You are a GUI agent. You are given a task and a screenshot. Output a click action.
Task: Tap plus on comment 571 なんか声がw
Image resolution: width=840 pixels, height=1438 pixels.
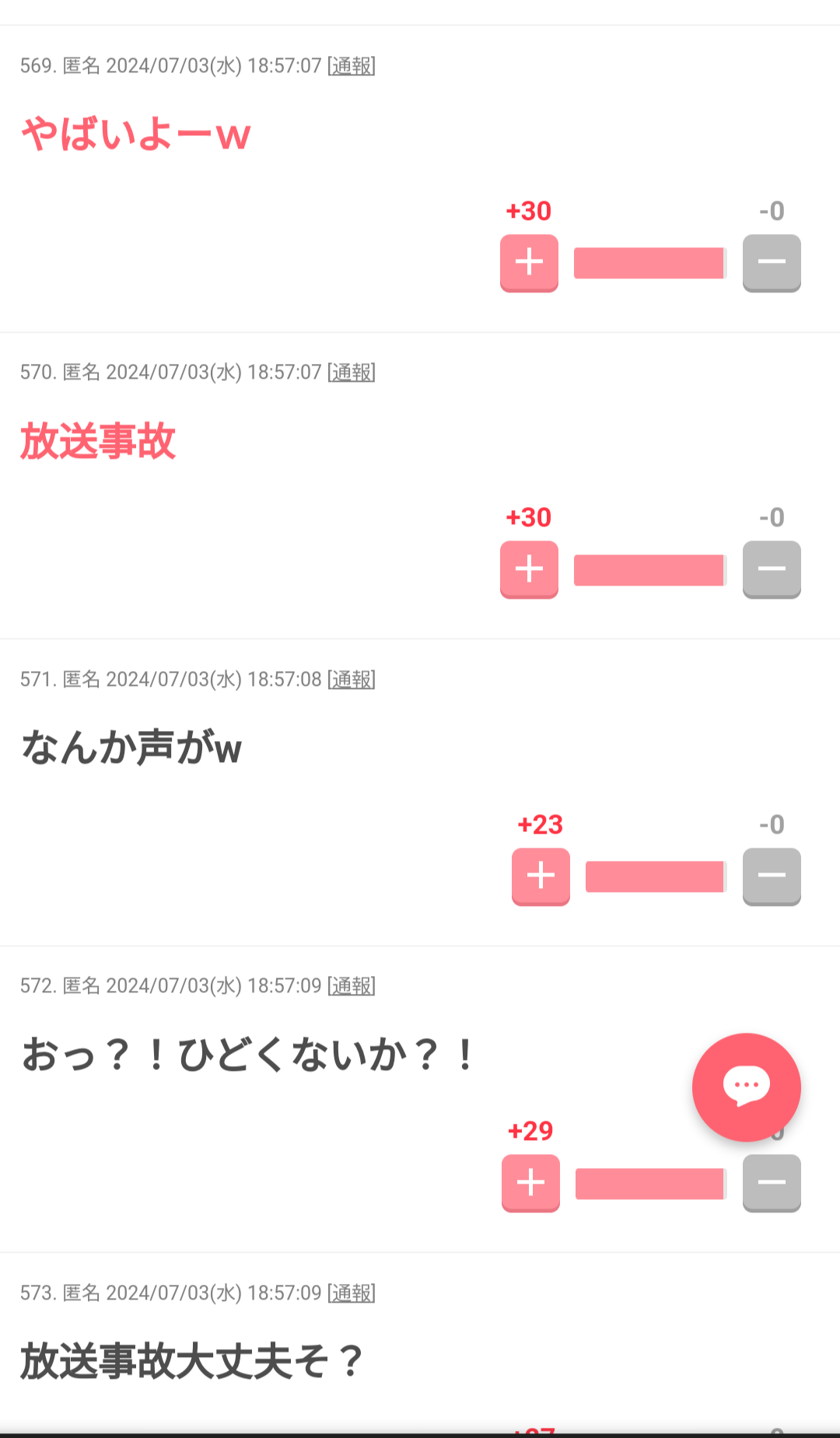coord(541,876)
